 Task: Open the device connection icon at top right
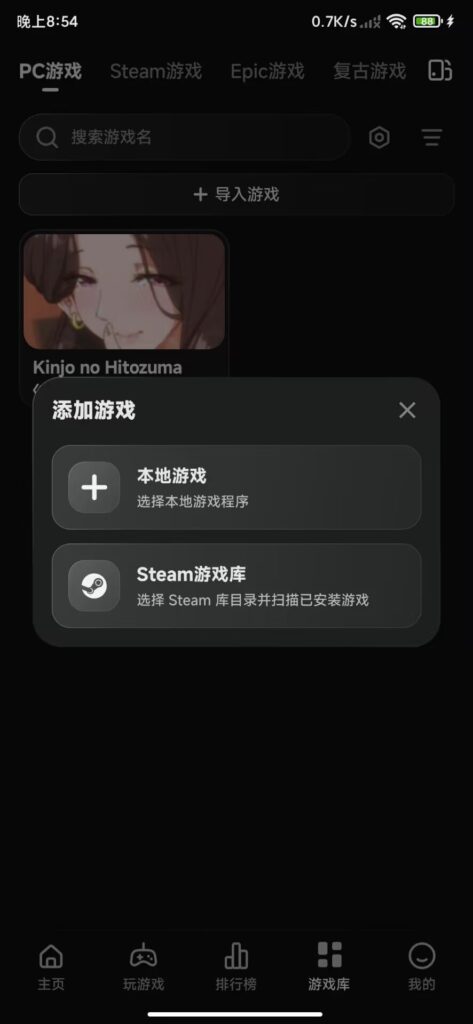[x=440, y=70]
